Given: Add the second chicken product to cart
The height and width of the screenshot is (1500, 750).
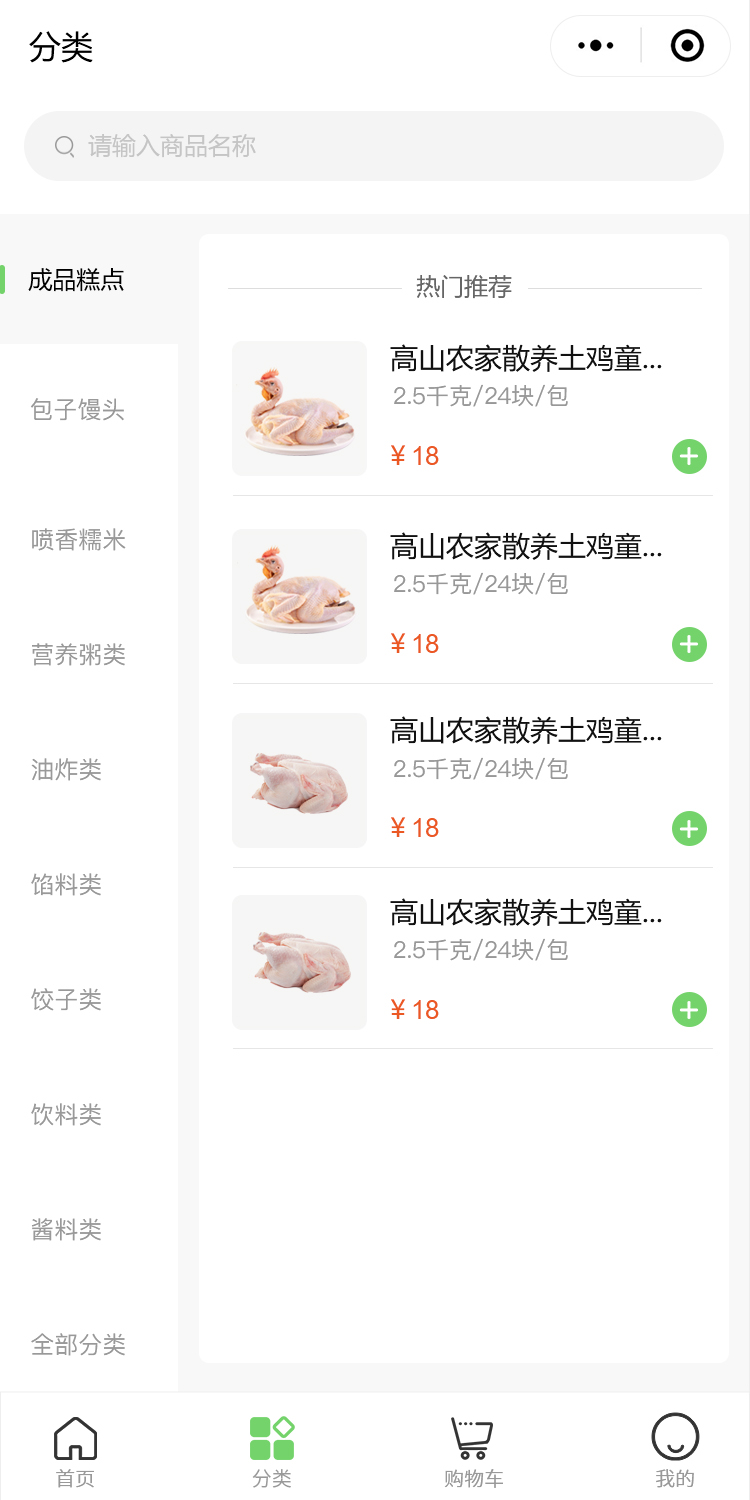Looking at the screenshot, I should (689, 645).
